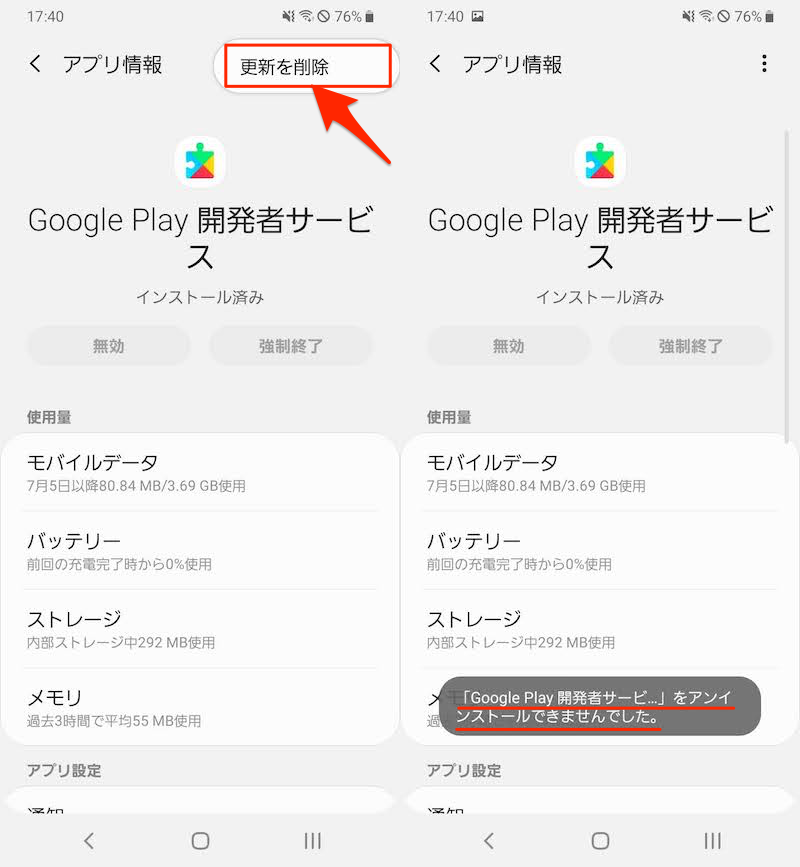Image resolution: width=800 pixels, height=867 pixels.
Task: Open ストレージ on the uninstall-failed toast screen
Action: (600, 629)
